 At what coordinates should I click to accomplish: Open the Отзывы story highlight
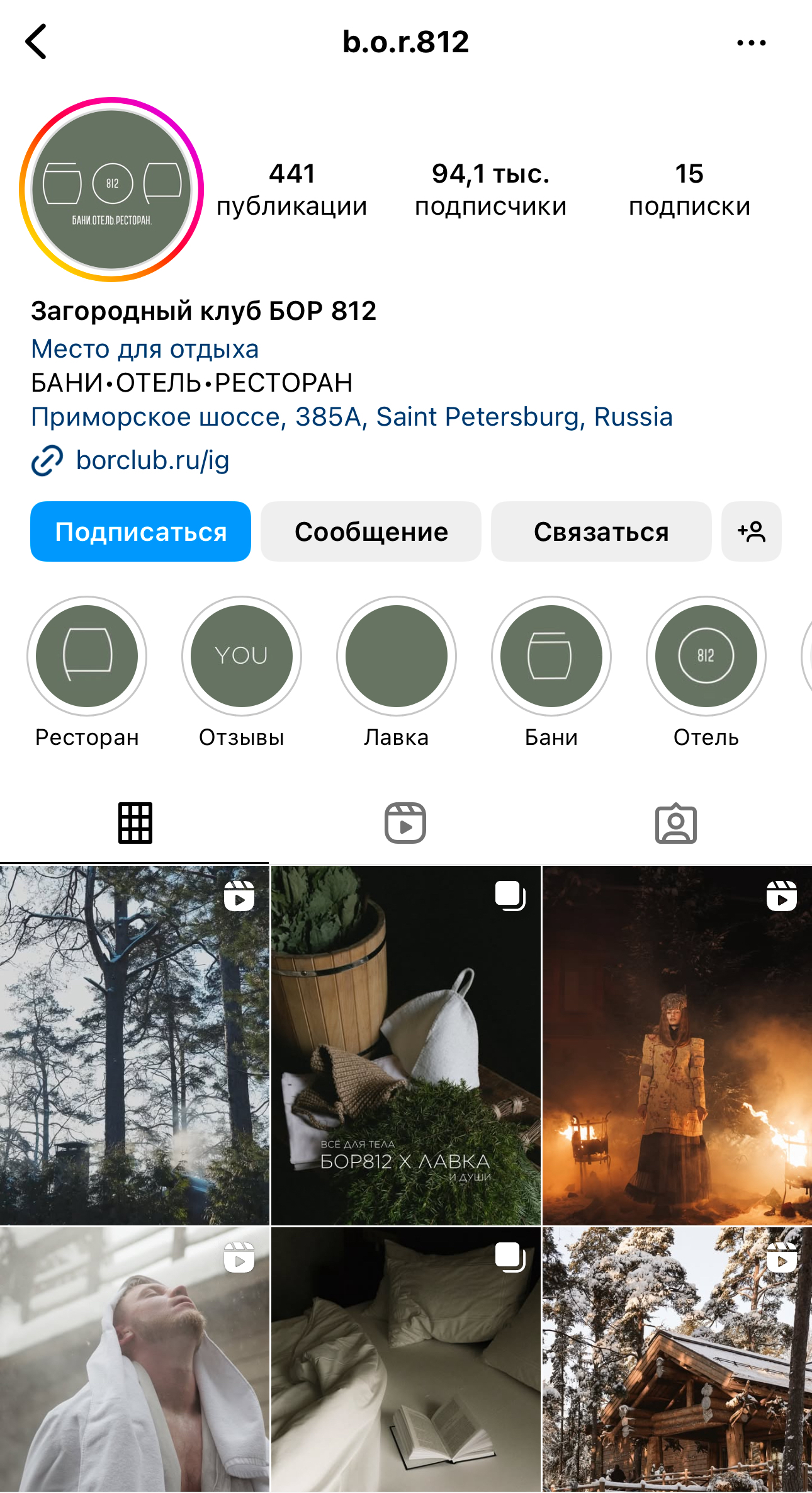click(242, 656)
